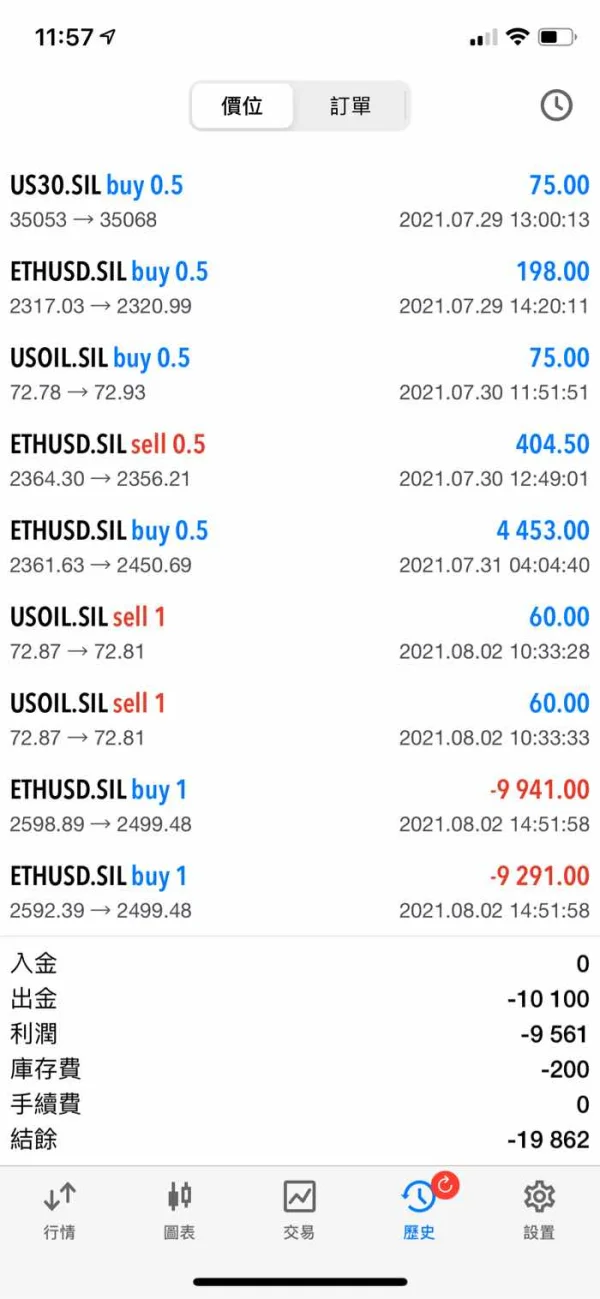The image size is (600, 1299).
Task: Open the US30.SIL buy 0.5 trade
Action: 300,202
